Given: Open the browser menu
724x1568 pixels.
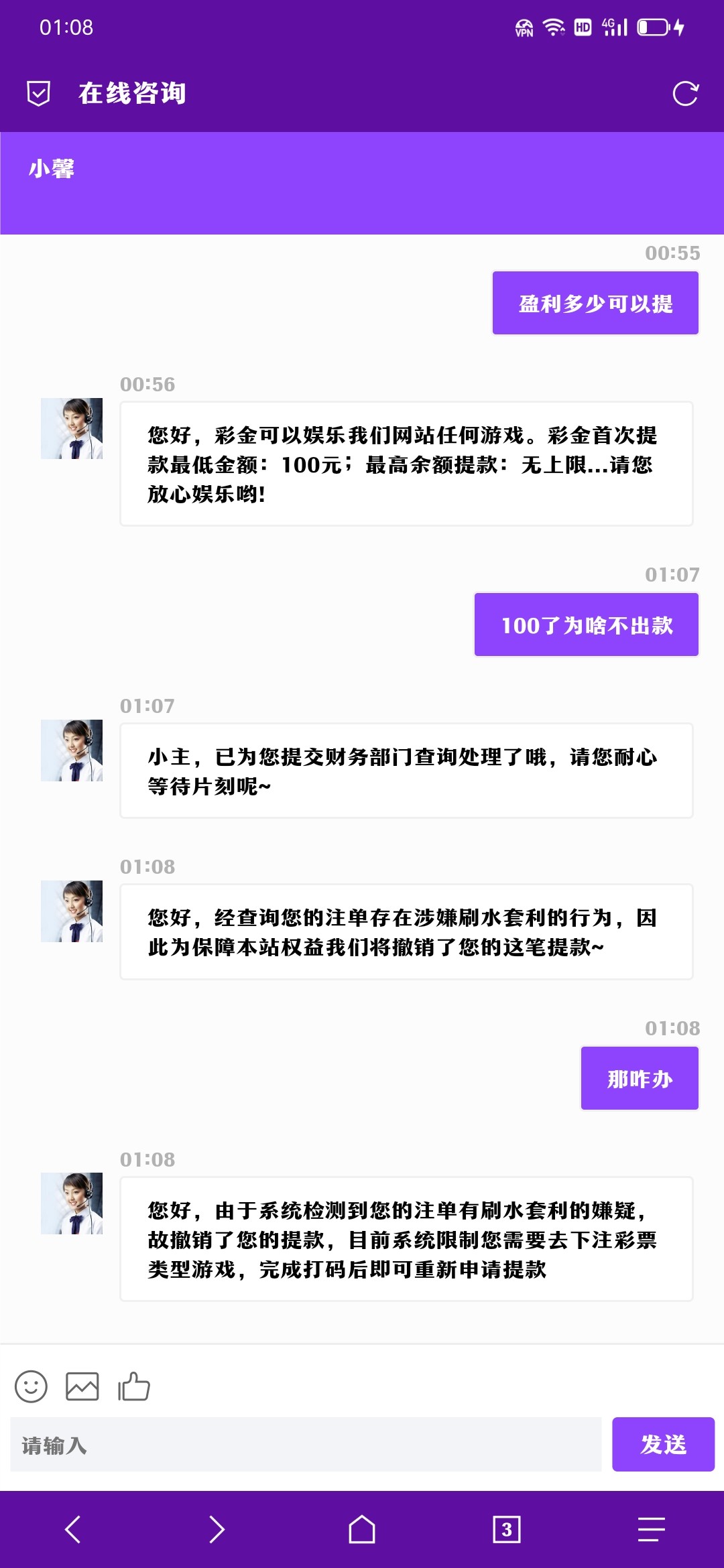Looking at the screenshot, I should click(651, 1529).
